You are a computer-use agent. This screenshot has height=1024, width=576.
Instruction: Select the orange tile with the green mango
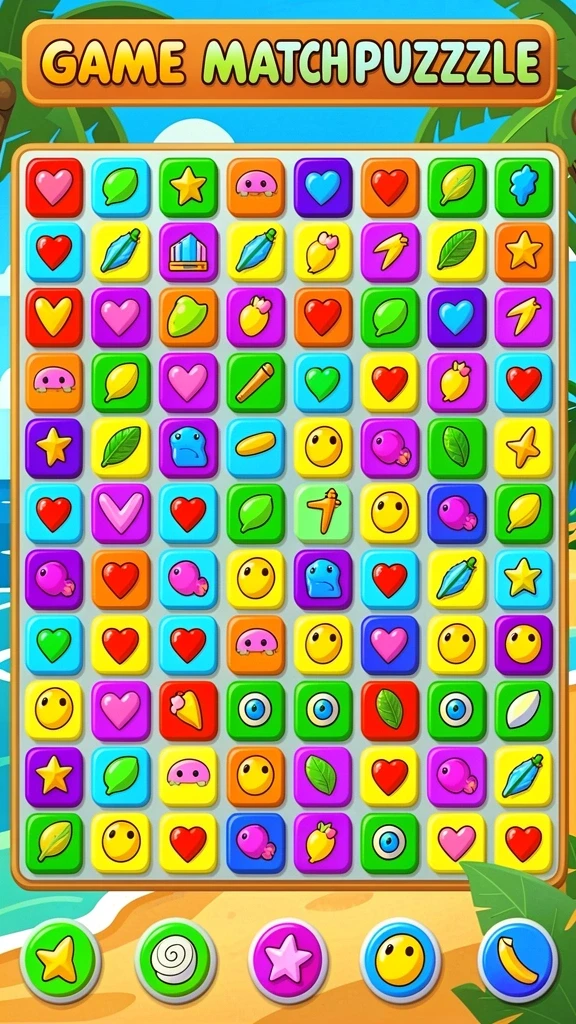coord(188,317)
